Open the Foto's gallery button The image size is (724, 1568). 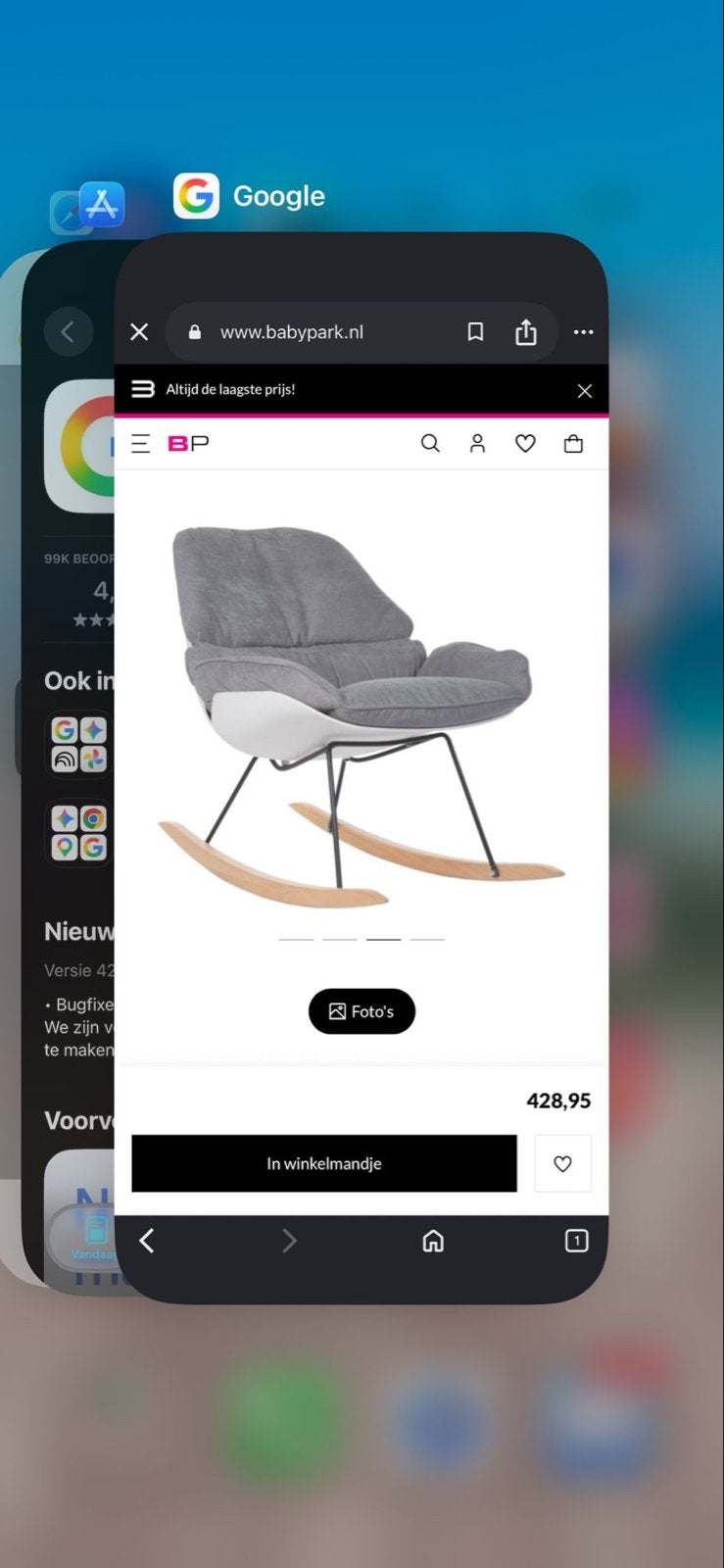pos(362,1011)
